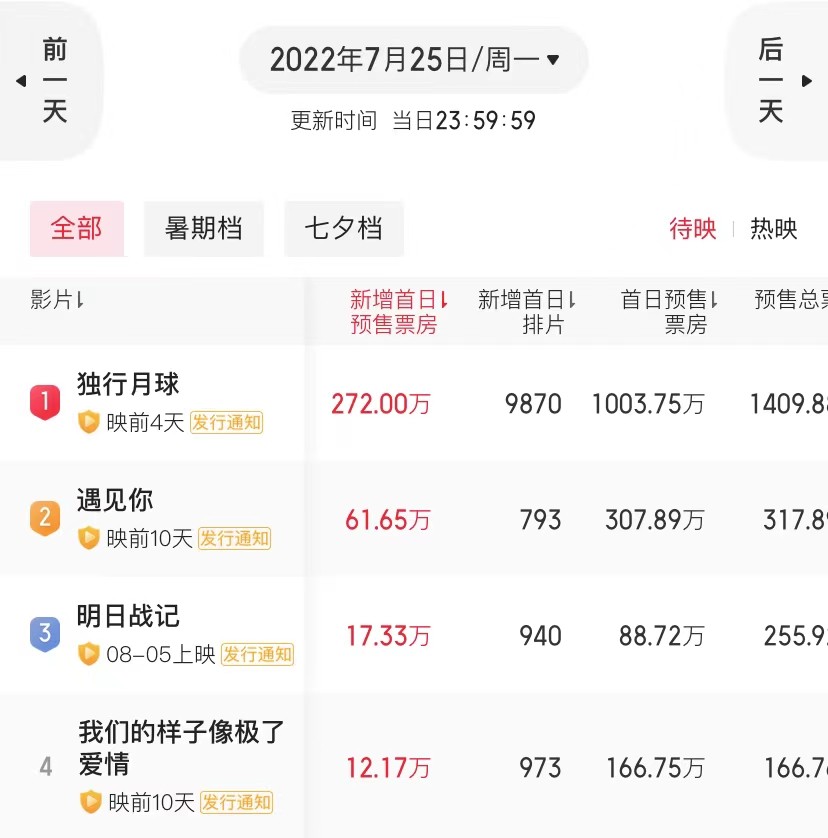Viewport: 828px width, 838px height.
Task: Select the 全部 filter pill
Action: (77, 229)
